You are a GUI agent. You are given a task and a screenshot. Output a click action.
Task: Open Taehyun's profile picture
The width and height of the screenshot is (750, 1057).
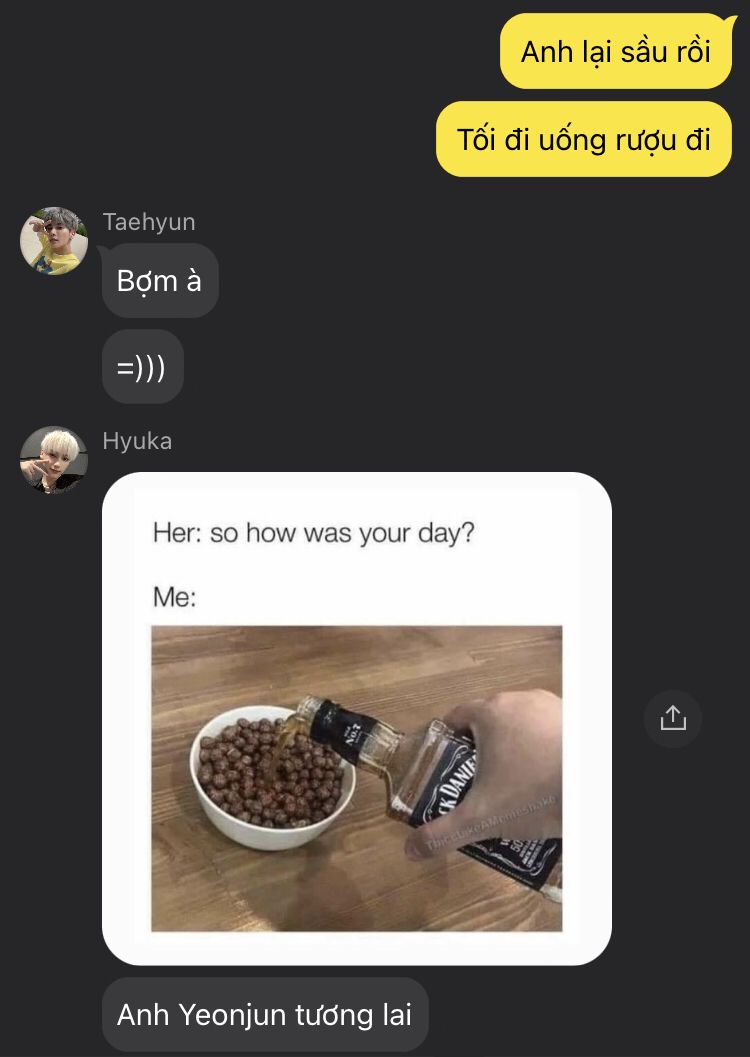(x=54, y=241)
